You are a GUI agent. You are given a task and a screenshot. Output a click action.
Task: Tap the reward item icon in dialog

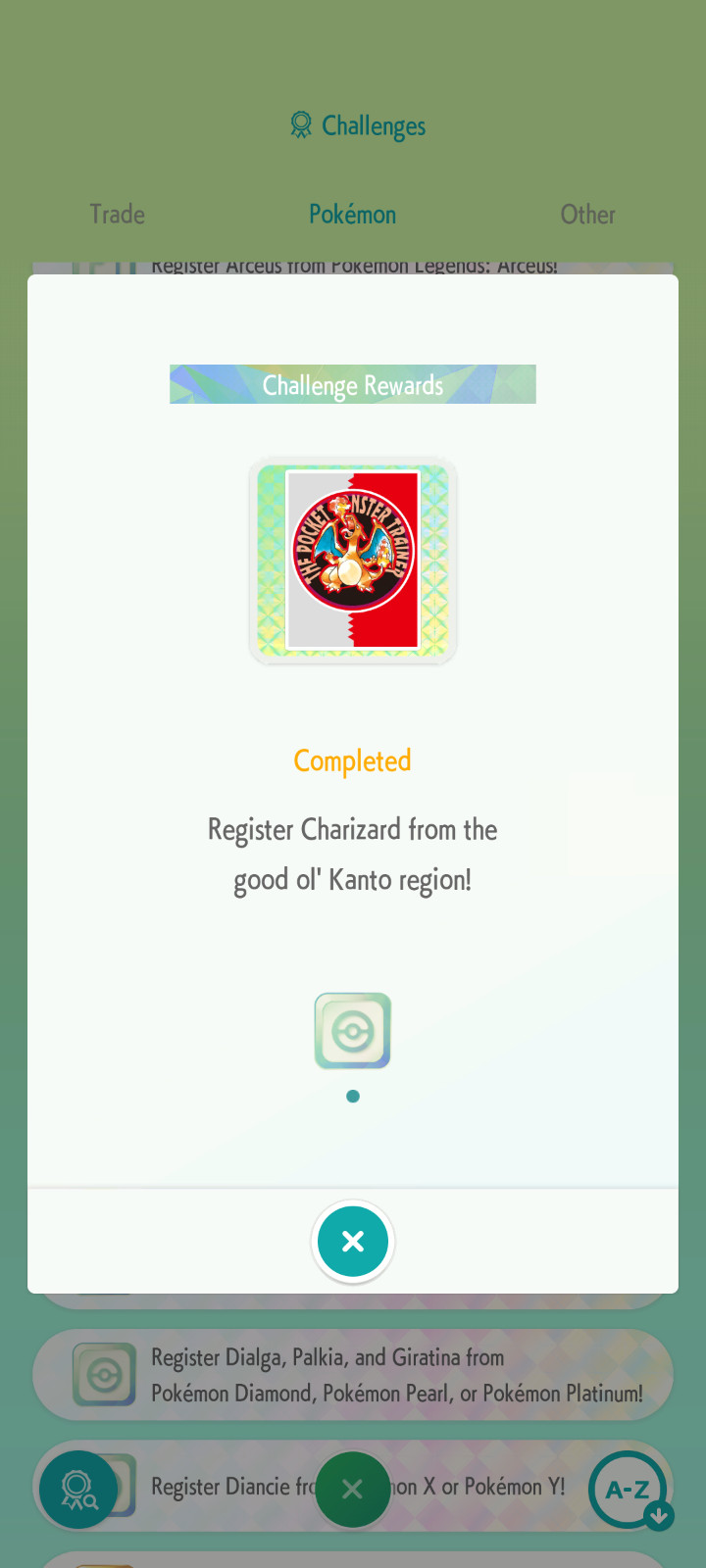tap(353, 1031)
